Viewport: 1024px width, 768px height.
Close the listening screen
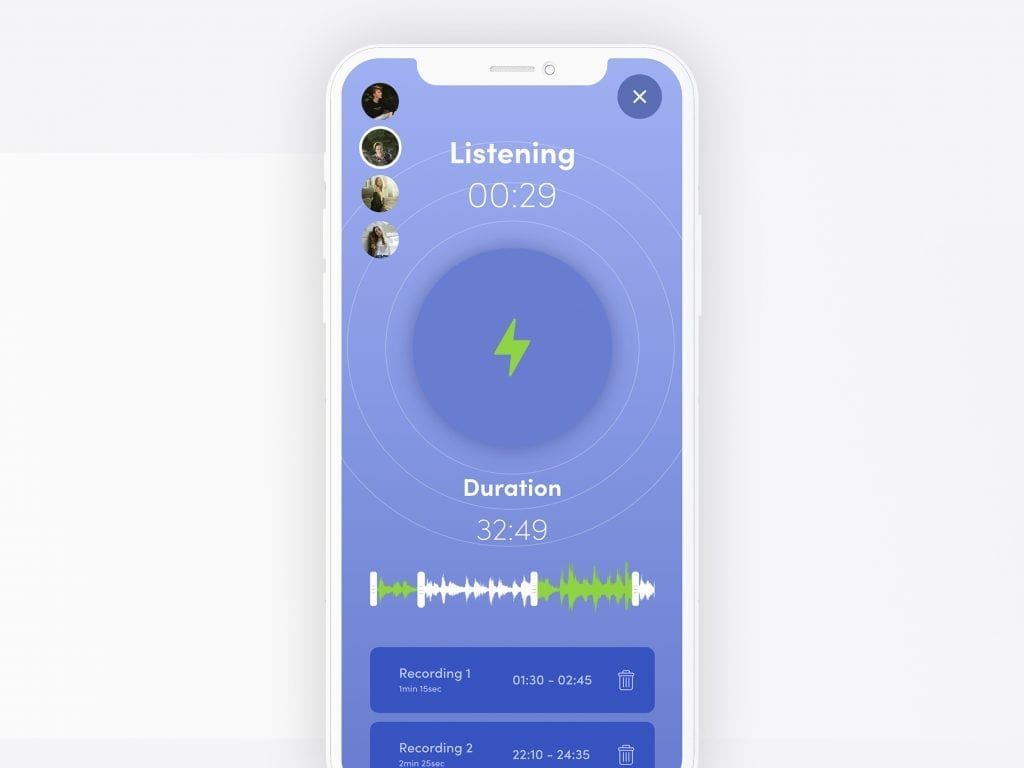(639, 97)
